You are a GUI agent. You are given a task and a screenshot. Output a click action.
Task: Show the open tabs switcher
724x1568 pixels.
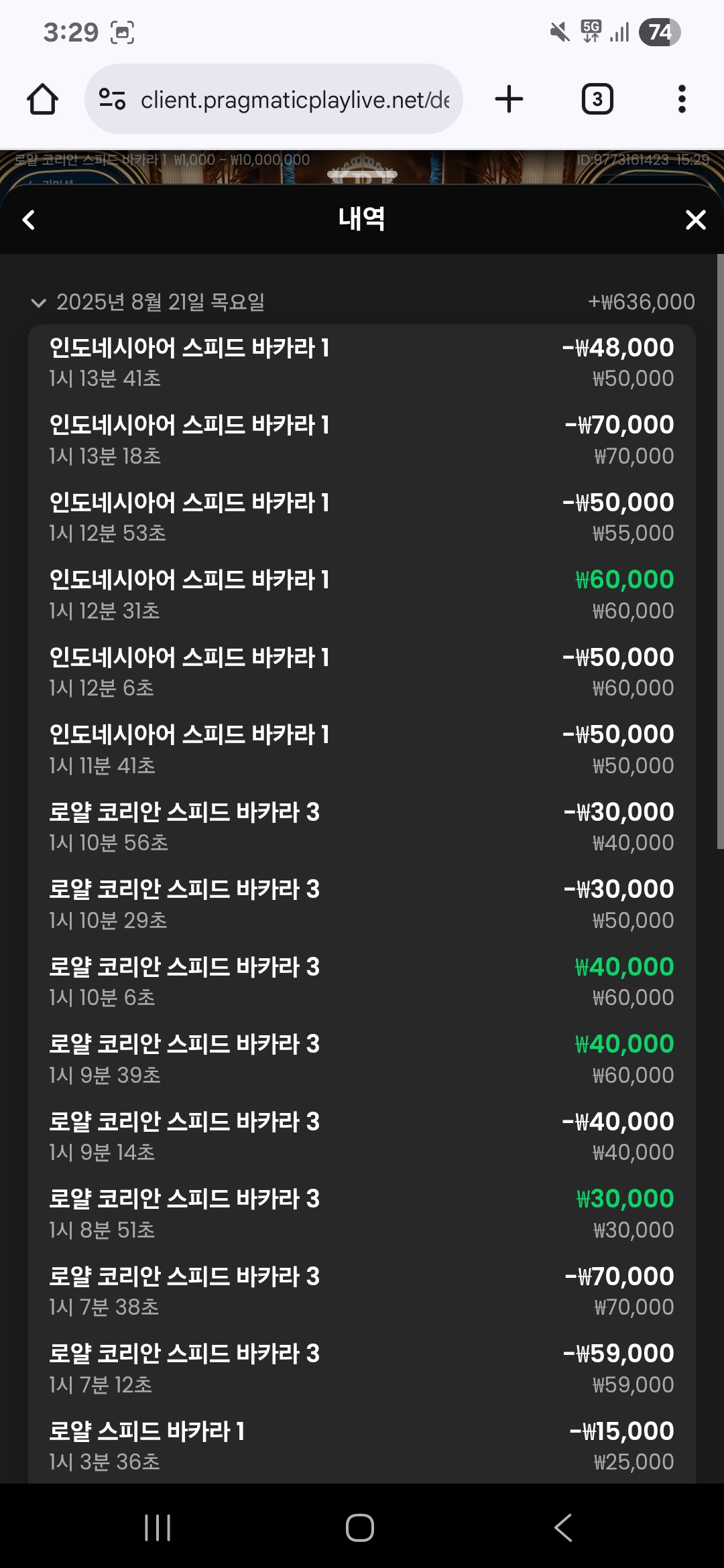coord(597,100)
